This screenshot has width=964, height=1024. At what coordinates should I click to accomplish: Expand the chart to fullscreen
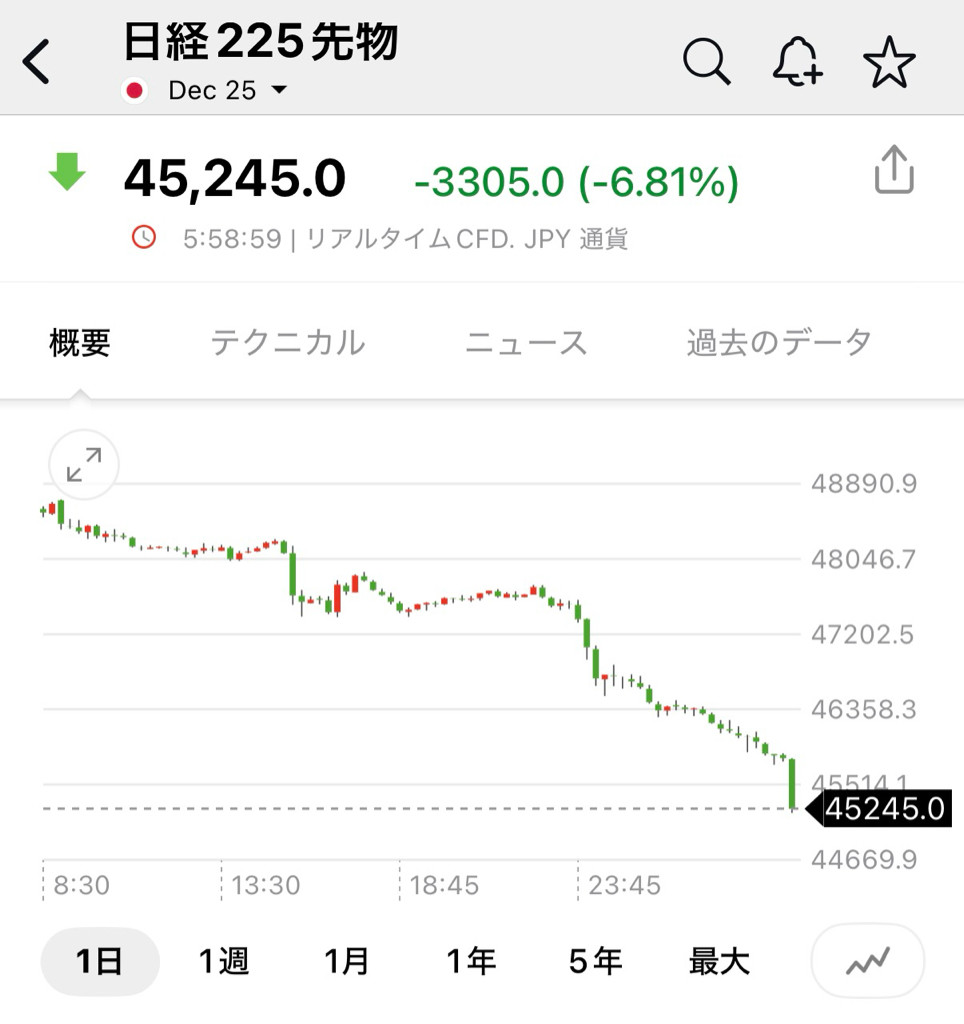click(x=84, y=464)
